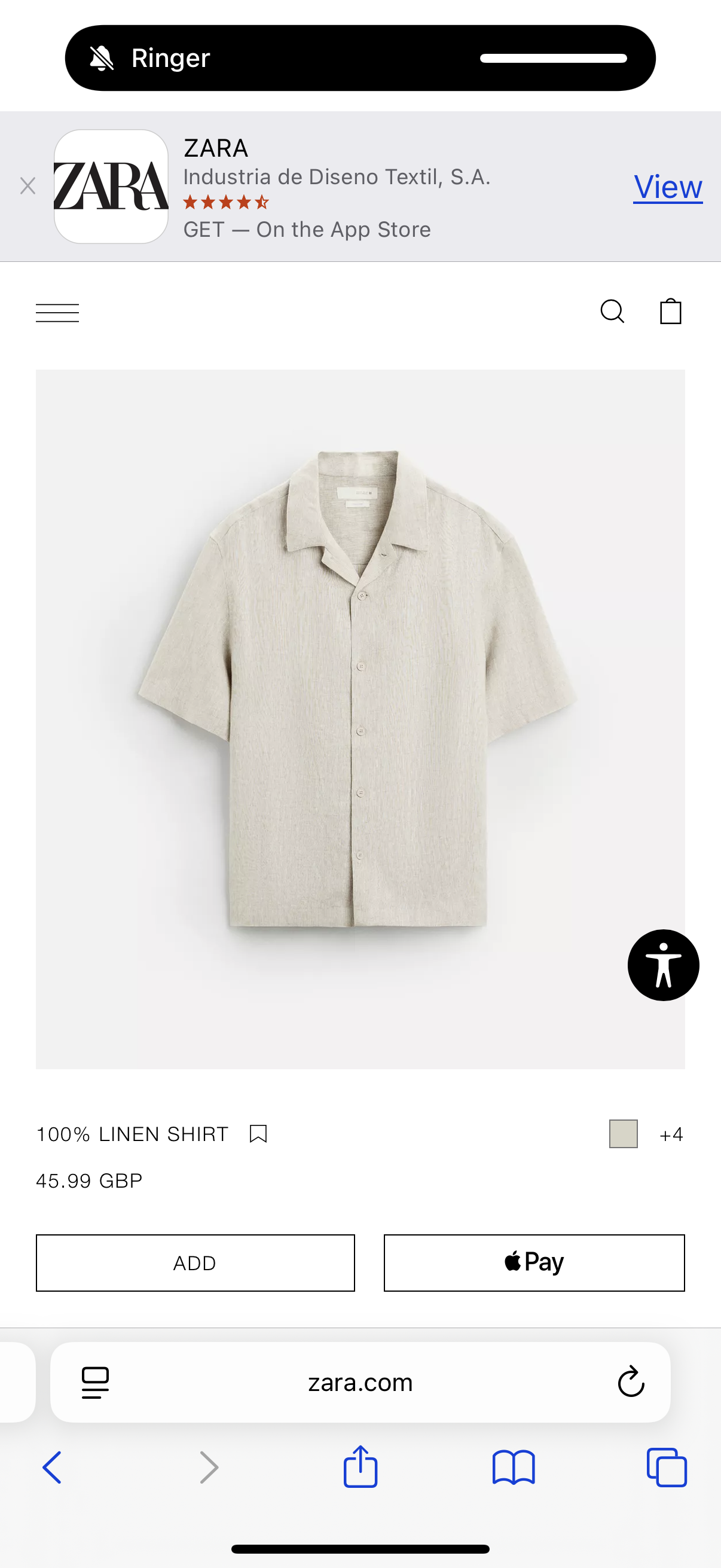The height and width of the screenshot is (1568, 721).
Task: Select the beige color swatch
Action: 623,1134
